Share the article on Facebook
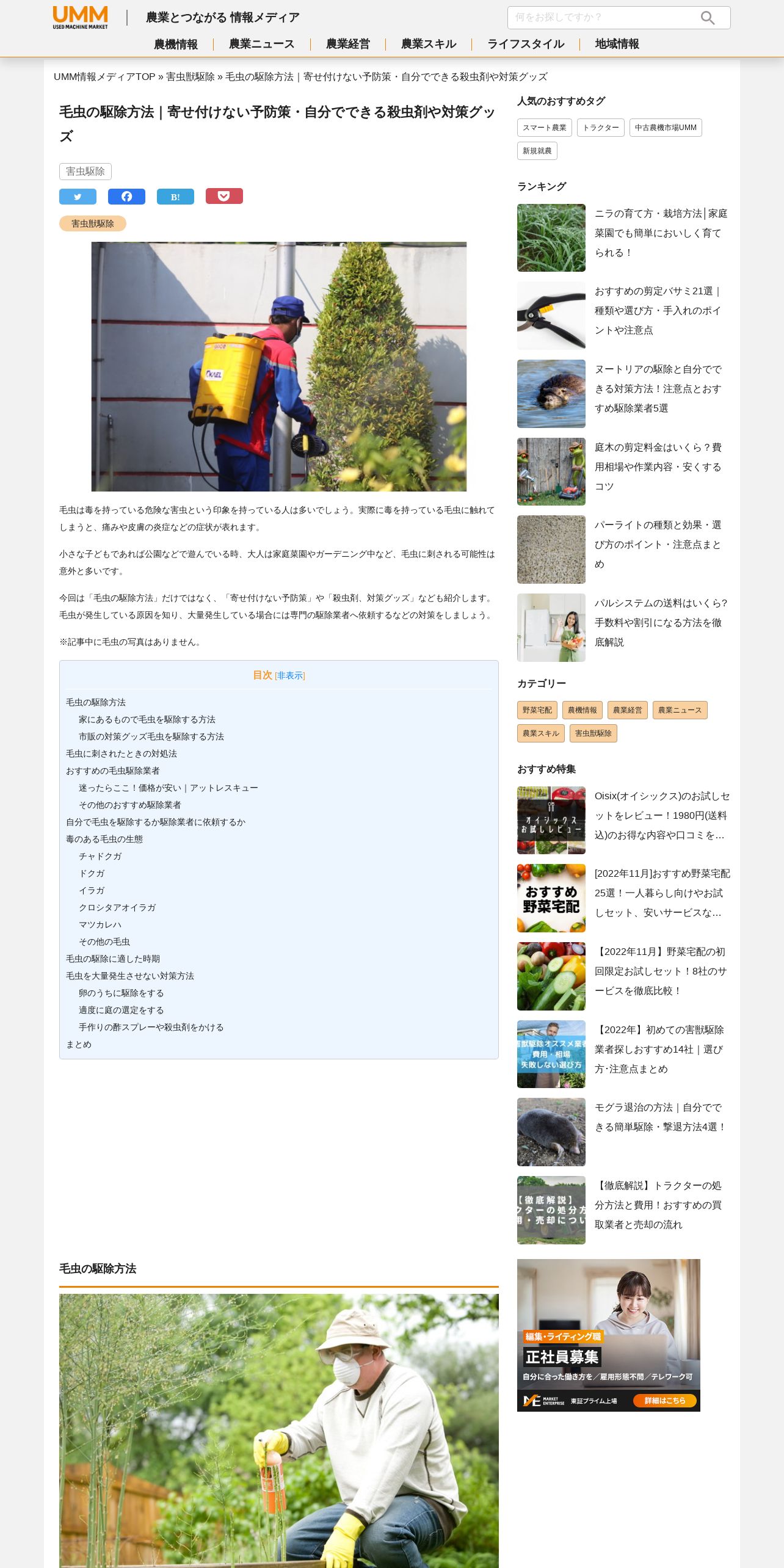This screenshot has width=784, height=1568. (126, 196)
